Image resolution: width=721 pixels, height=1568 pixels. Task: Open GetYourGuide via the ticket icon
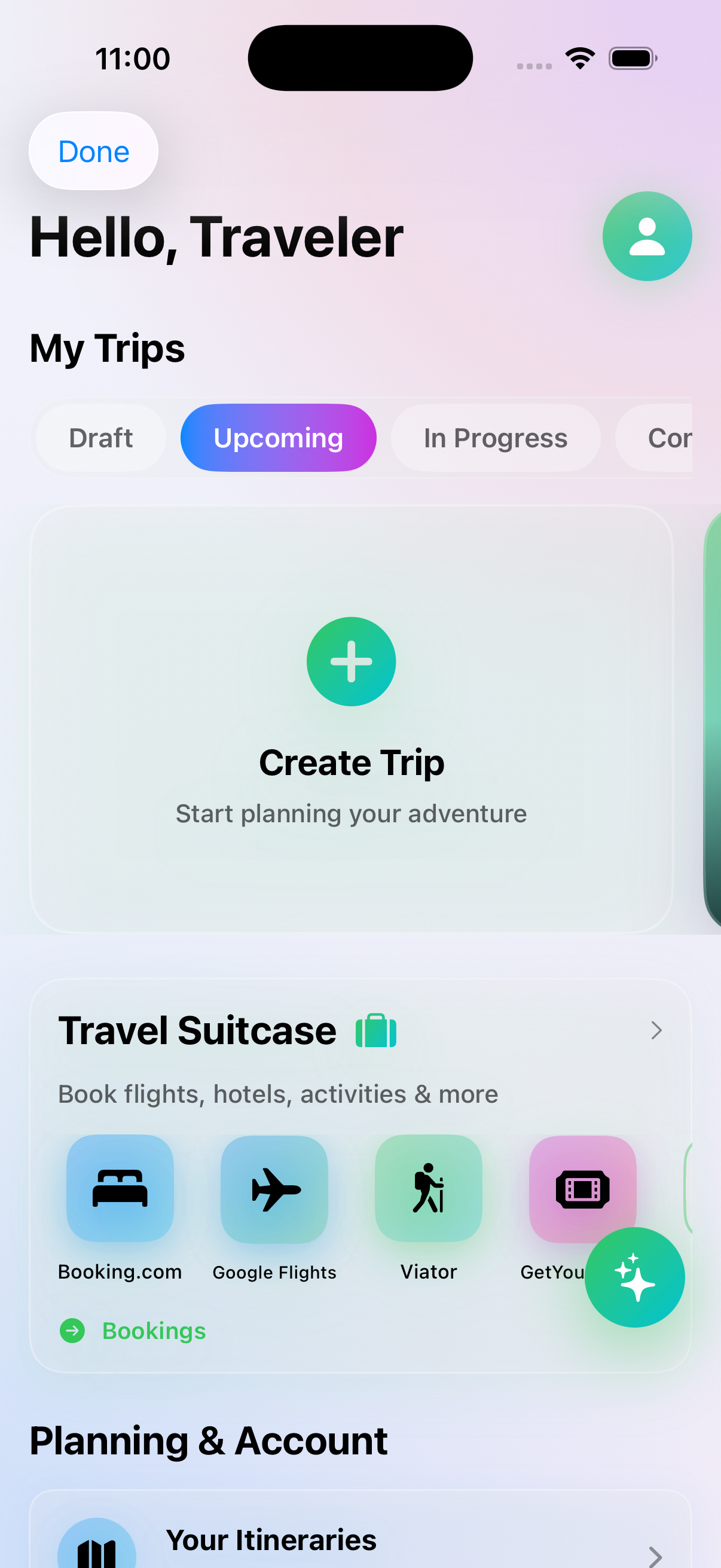582,1188
